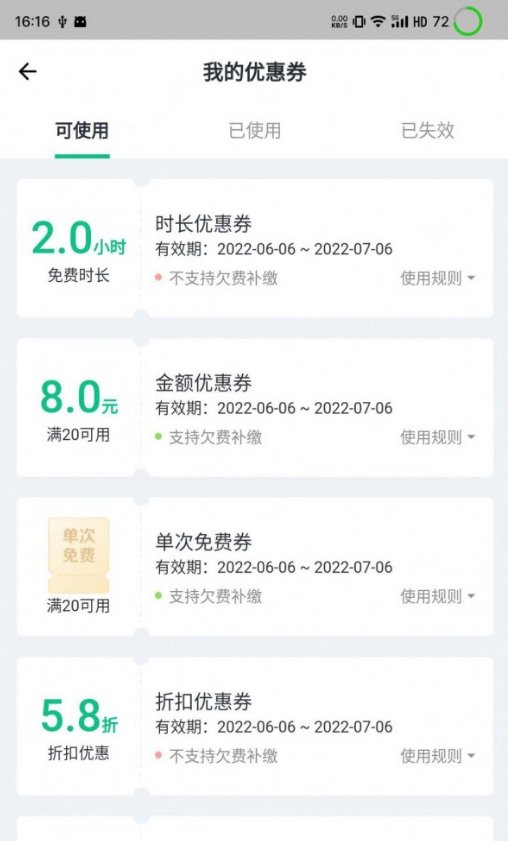This screenshot has height=841, width=508.
Task: Go back using the top-left arrow
Action: click(27, 71)
